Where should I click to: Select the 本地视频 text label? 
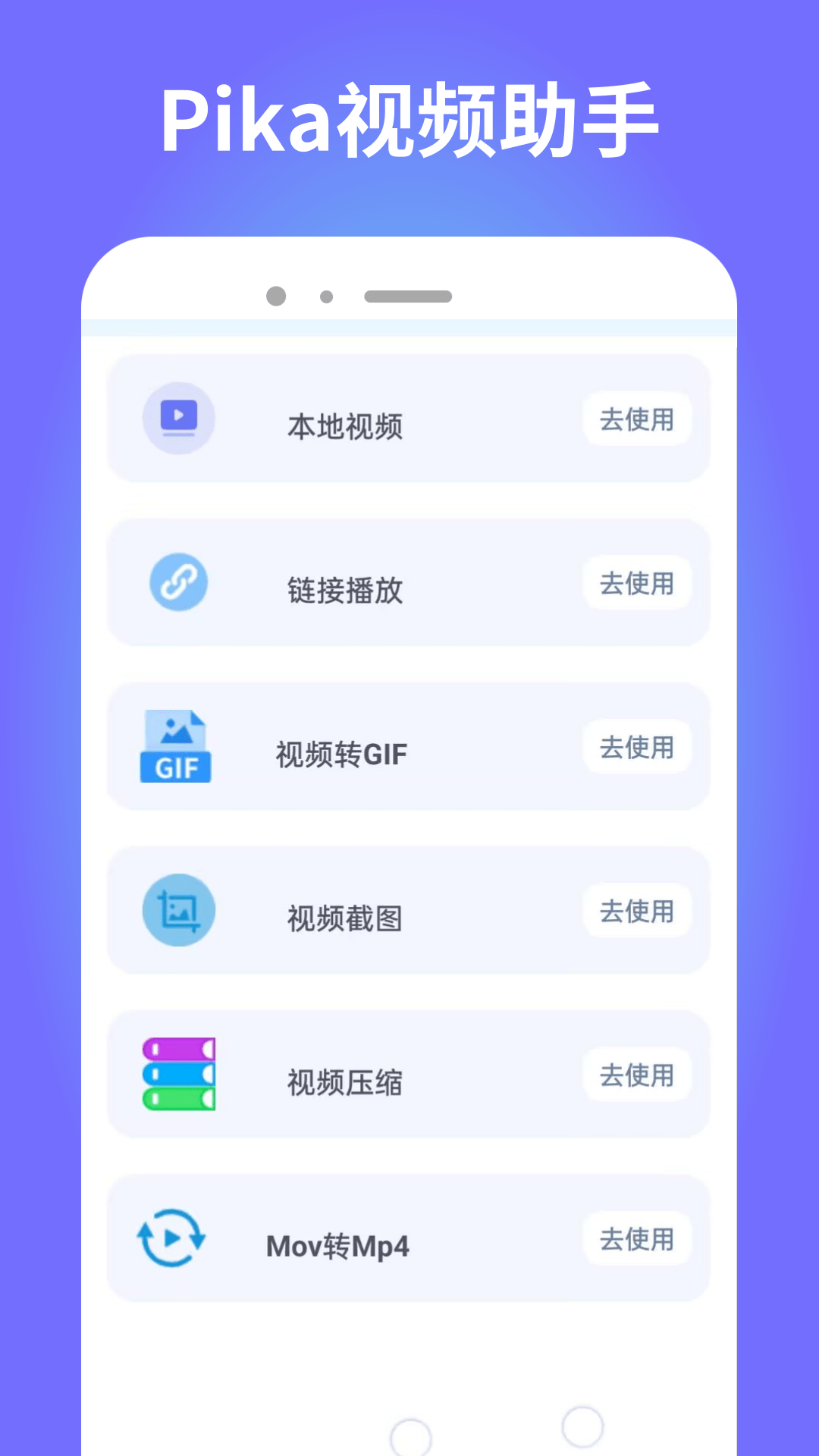[345, 427]
